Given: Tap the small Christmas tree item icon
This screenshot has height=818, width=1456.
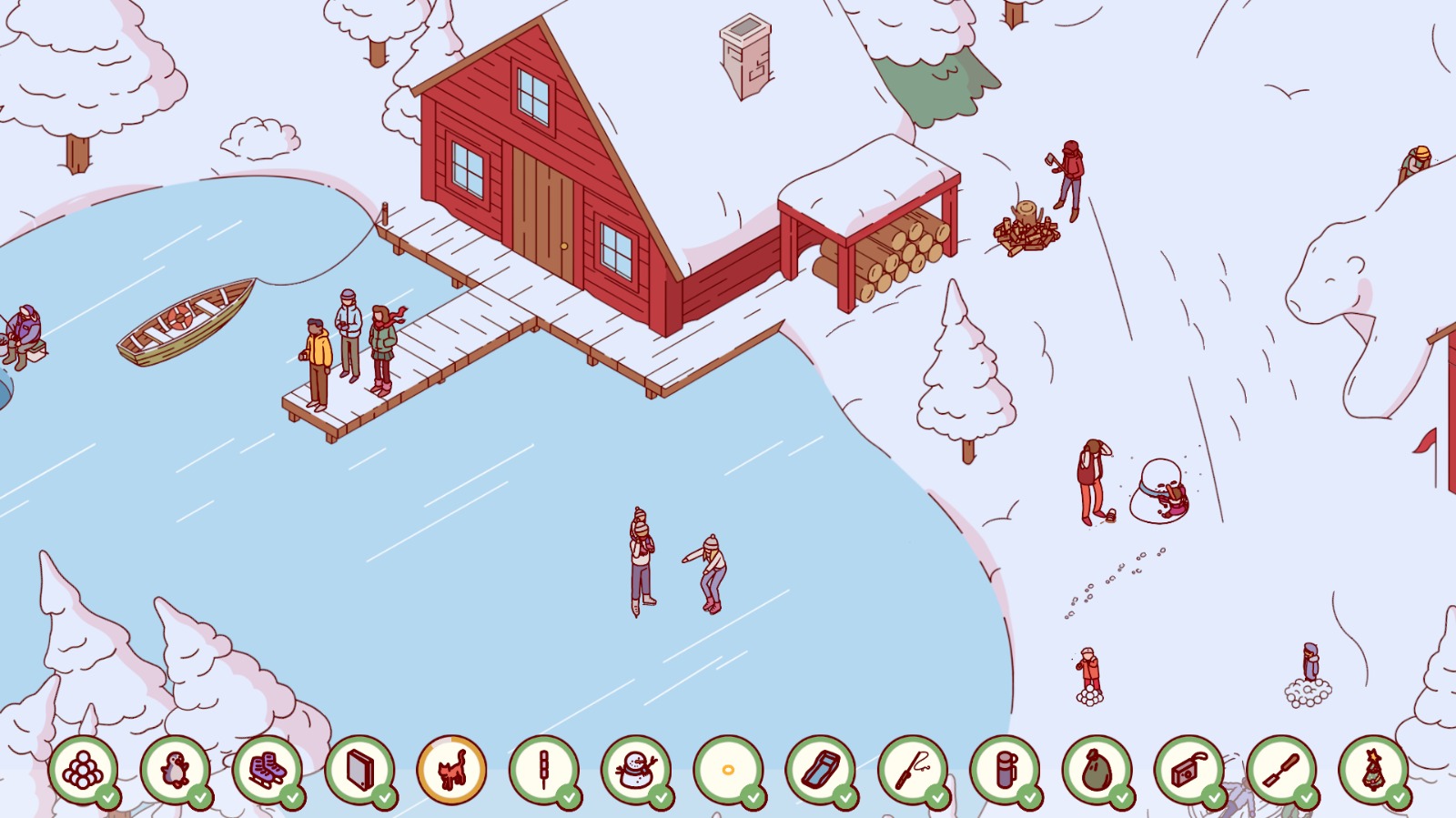Looking at the screenshot, I should [1373, 771].
